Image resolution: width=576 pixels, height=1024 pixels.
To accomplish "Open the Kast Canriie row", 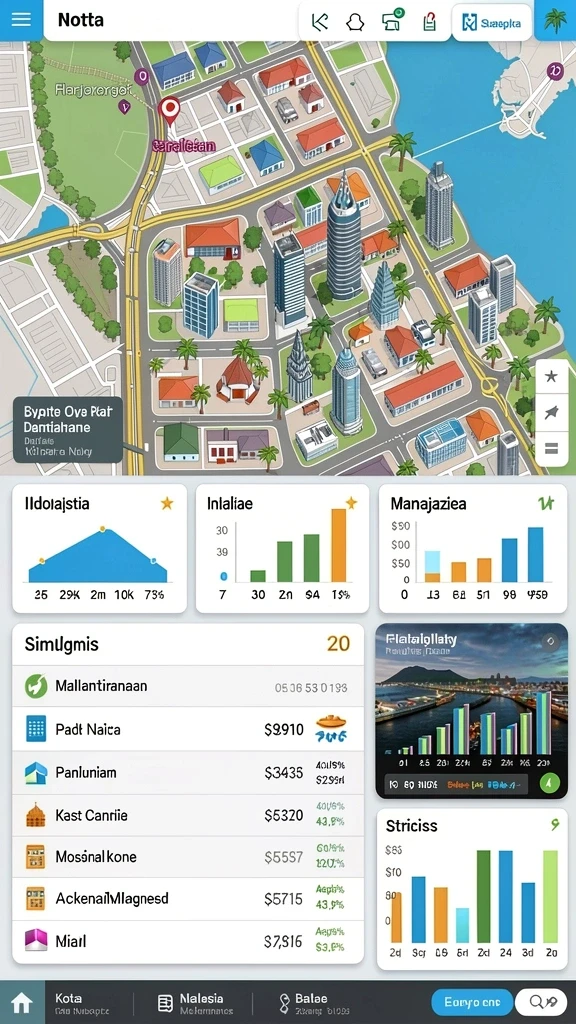I will [188, 815].
